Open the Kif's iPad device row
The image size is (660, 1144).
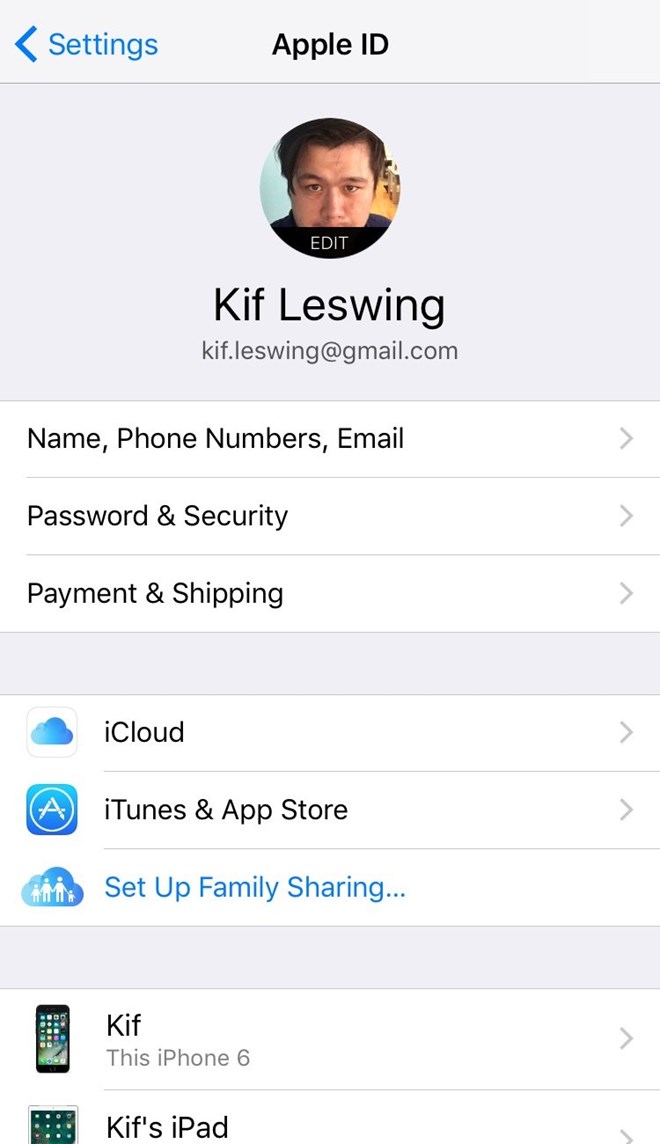click(x=330, y=1125)
